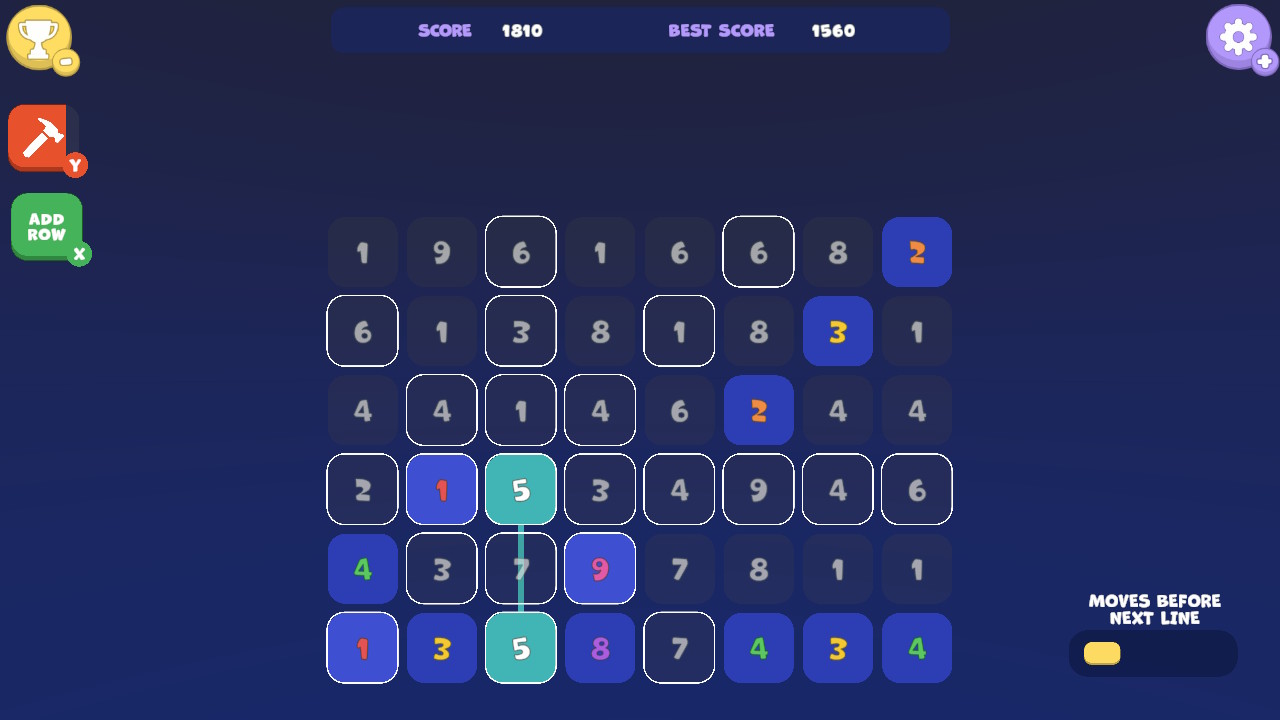Tap the teal 5 in the bottom row
The width and height of the screenshot is (1280, 720).
[x=521, y=648]
